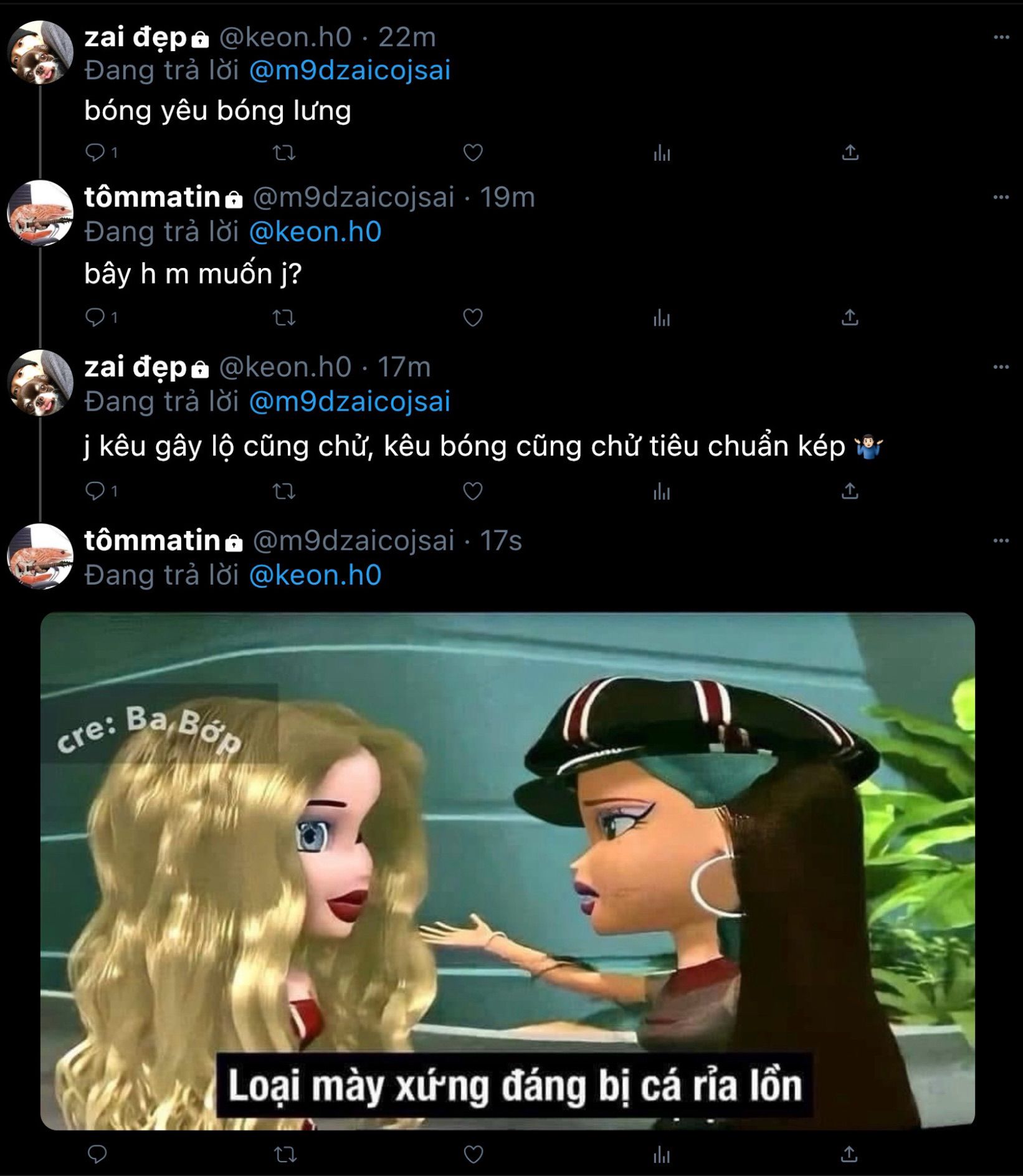
Task: Open overflow menu on the 19m tweet
Action: (1001, 198)
